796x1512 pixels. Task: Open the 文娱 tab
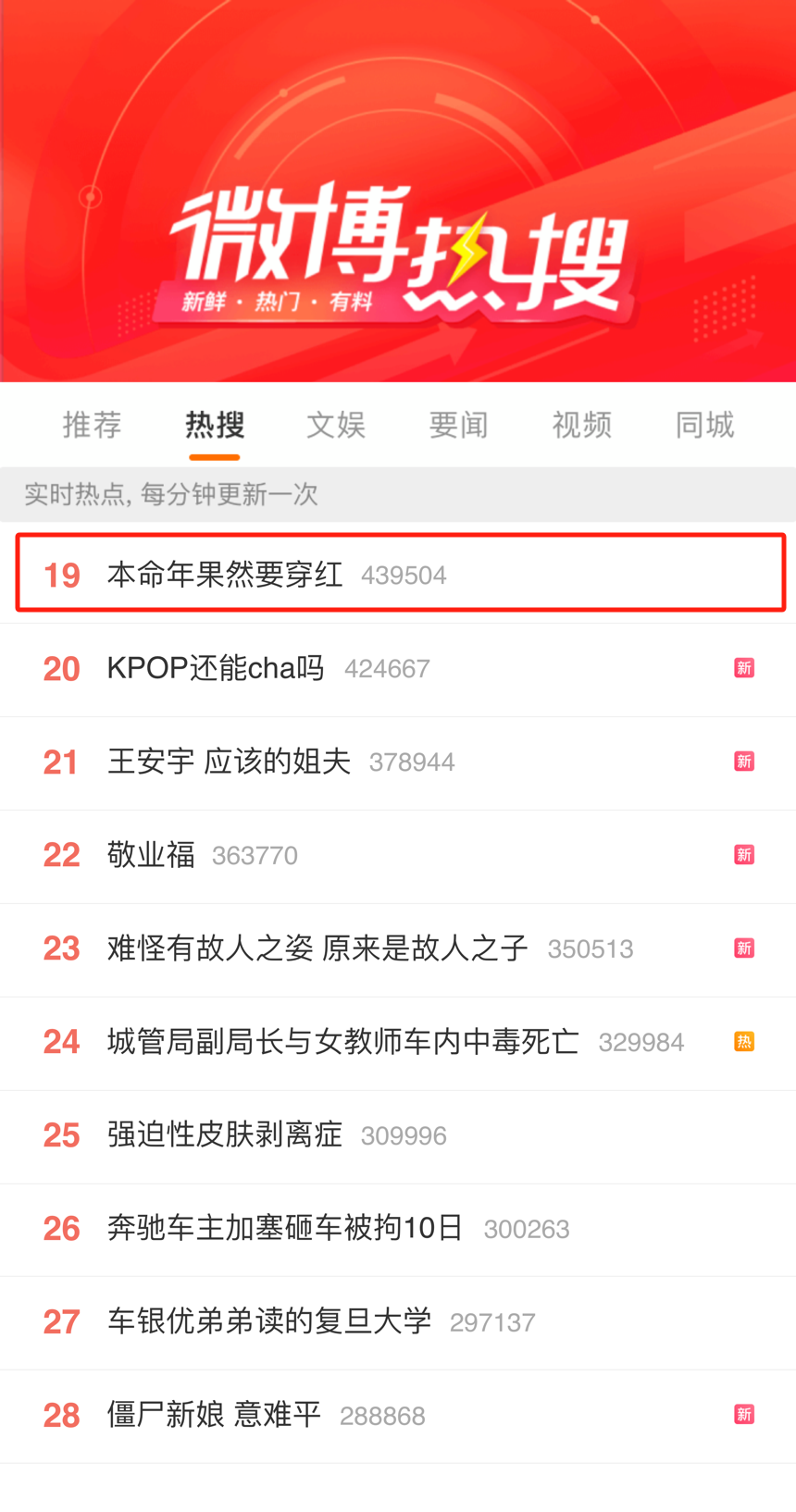coord(336,425)
